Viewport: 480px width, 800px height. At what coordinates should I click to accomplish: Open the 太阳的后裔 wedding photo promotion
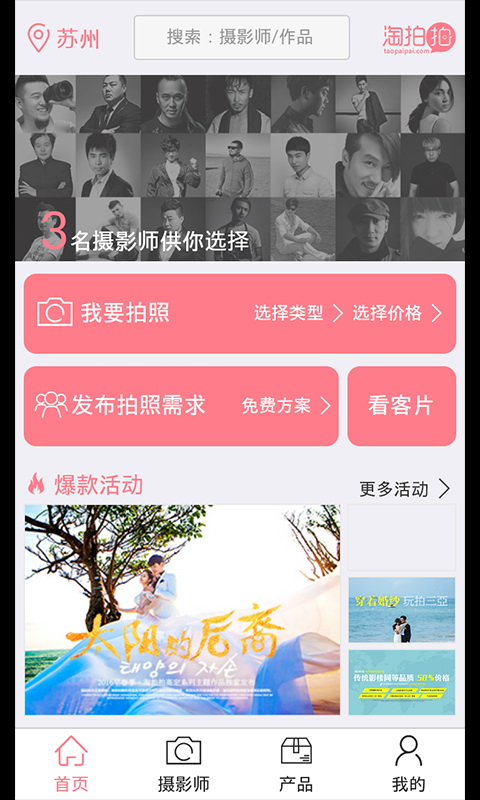(x=183, y=610)
